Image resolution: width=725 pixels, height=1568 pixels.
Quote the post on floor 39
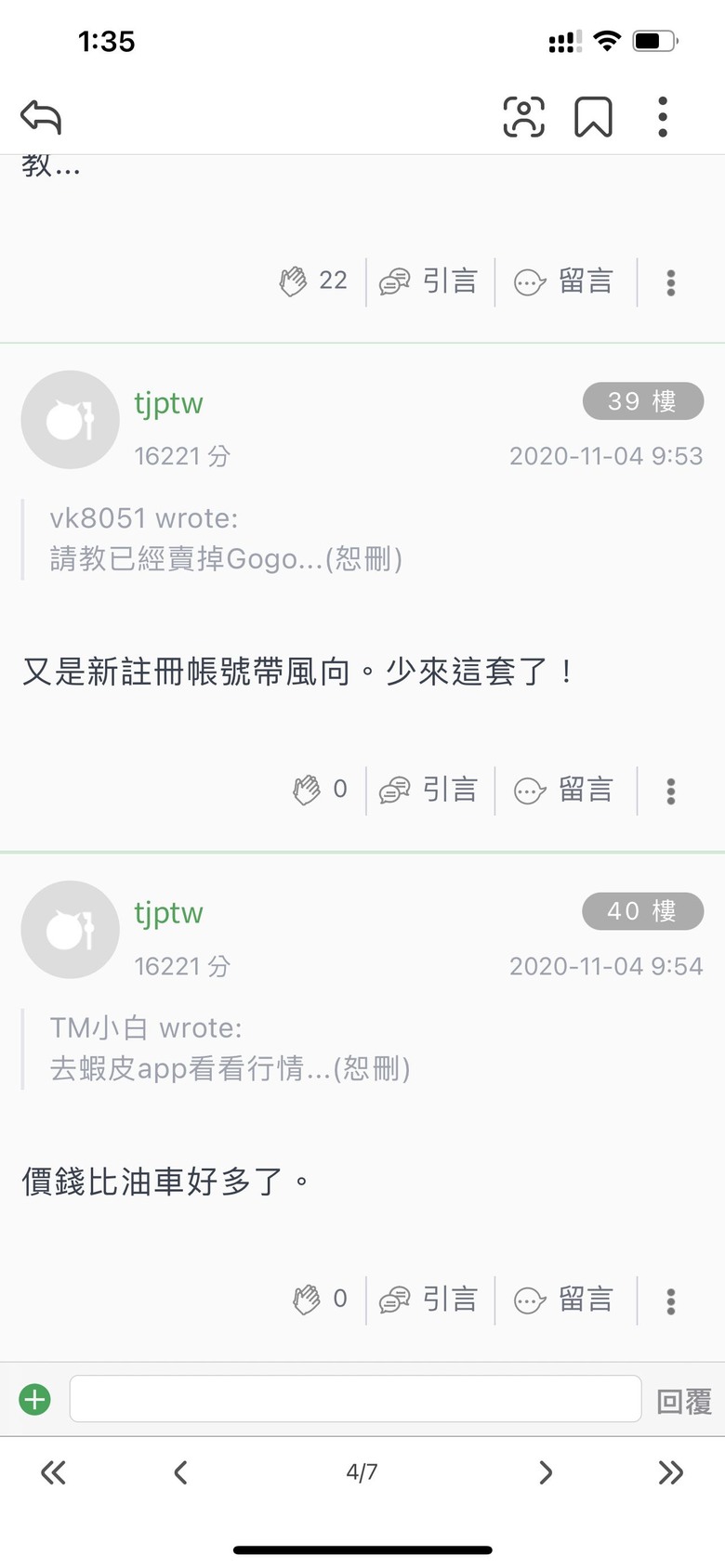click(428, 791)
